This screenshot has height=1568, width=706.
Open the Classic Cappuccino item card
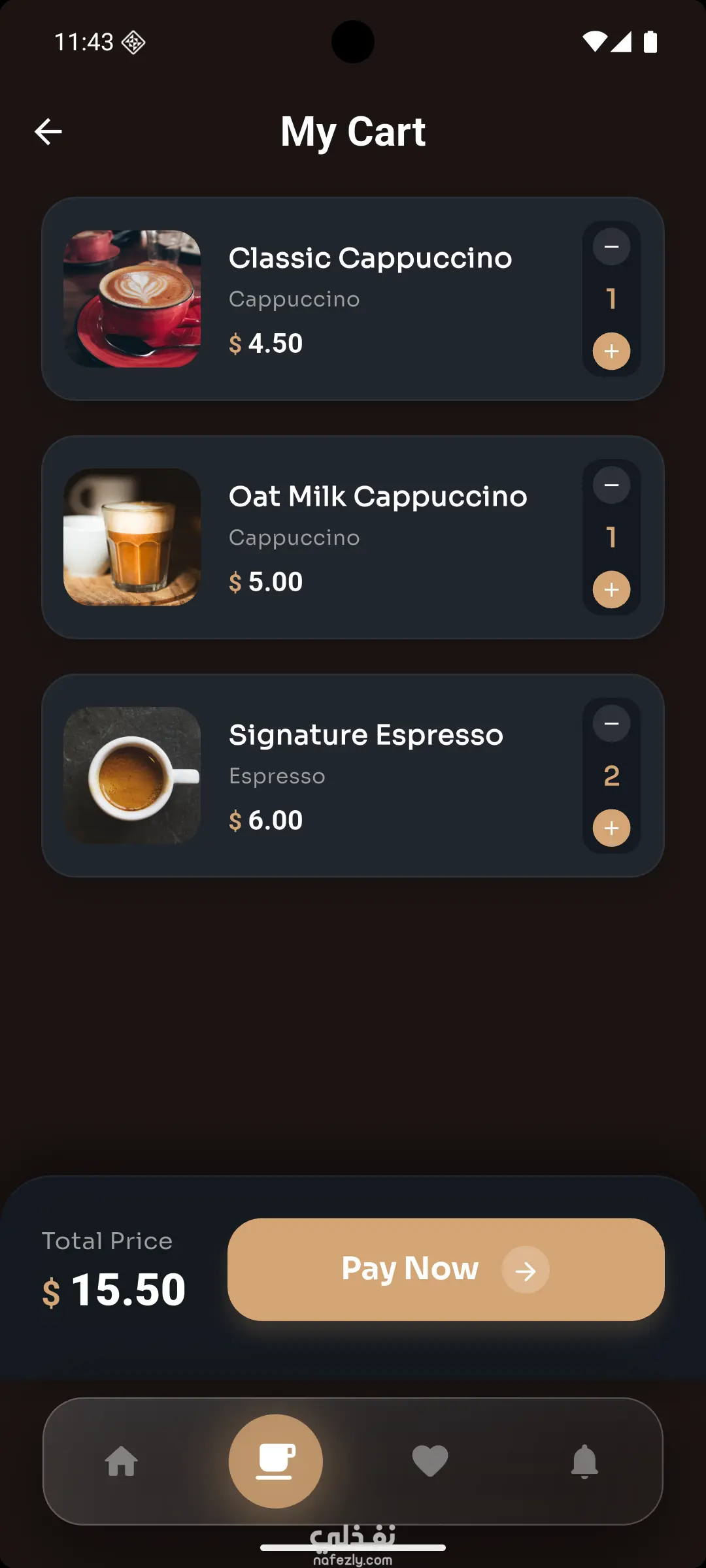366,299
